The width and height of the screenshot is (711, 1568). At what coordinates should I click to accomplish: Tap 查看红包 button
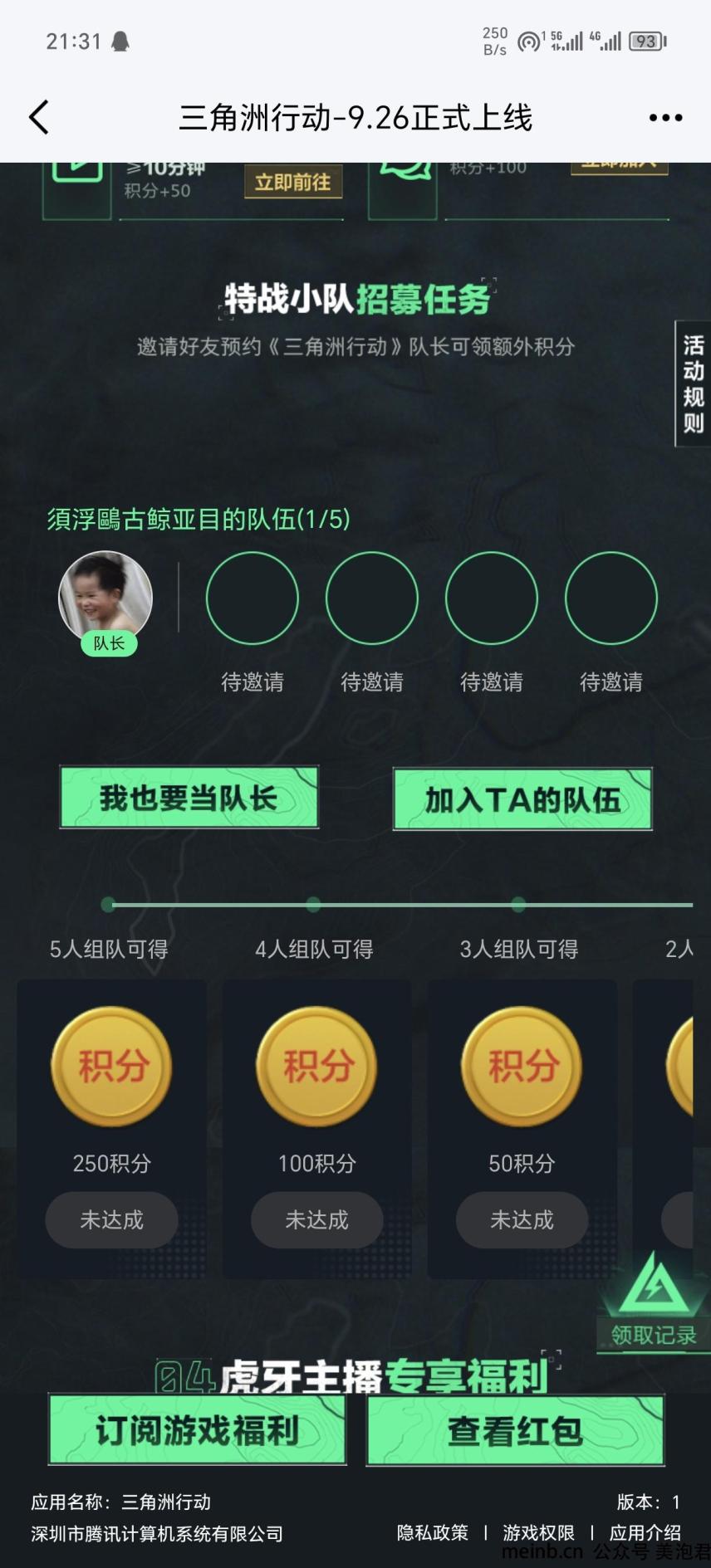coord(515,1430)
